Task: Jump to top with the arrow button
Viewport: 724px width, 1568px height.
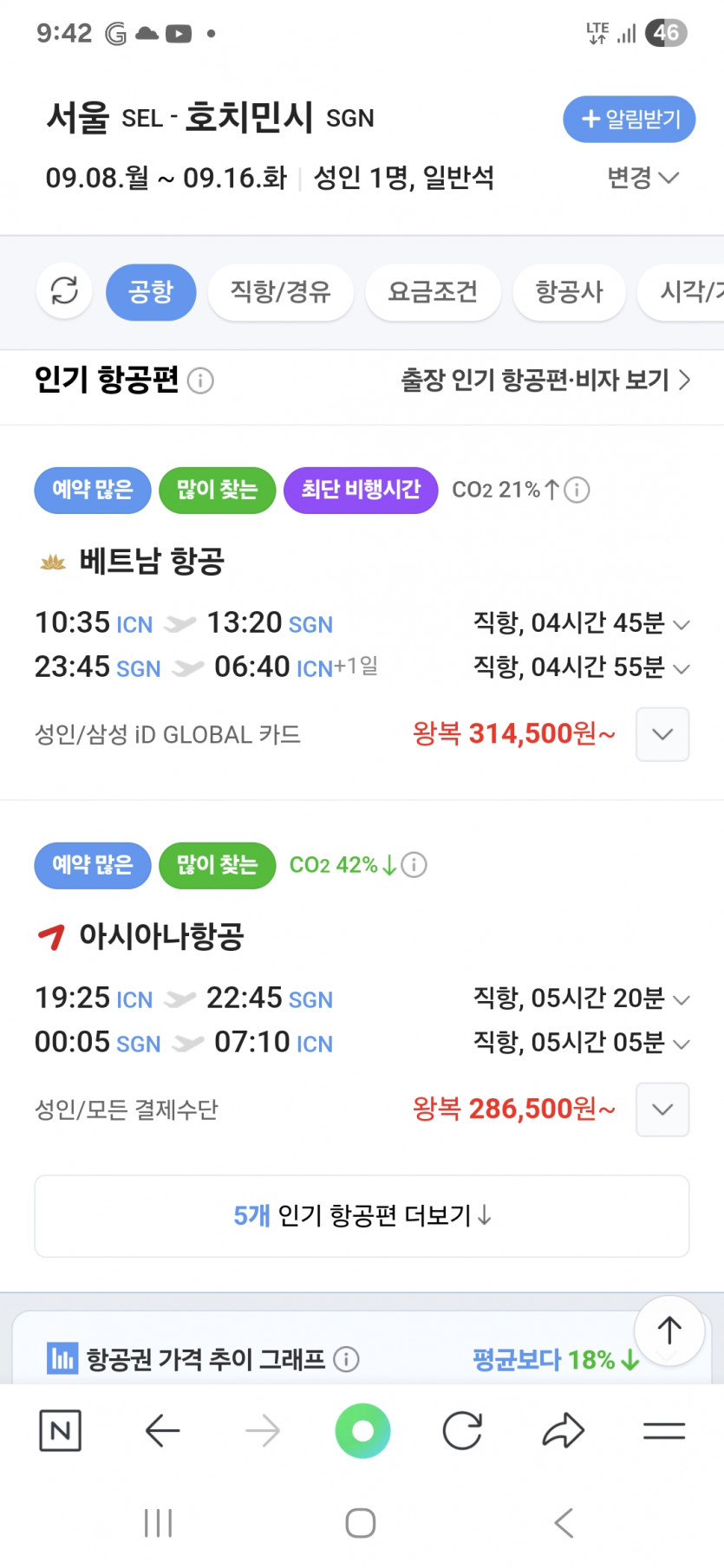Action: tap(669, 1331)
